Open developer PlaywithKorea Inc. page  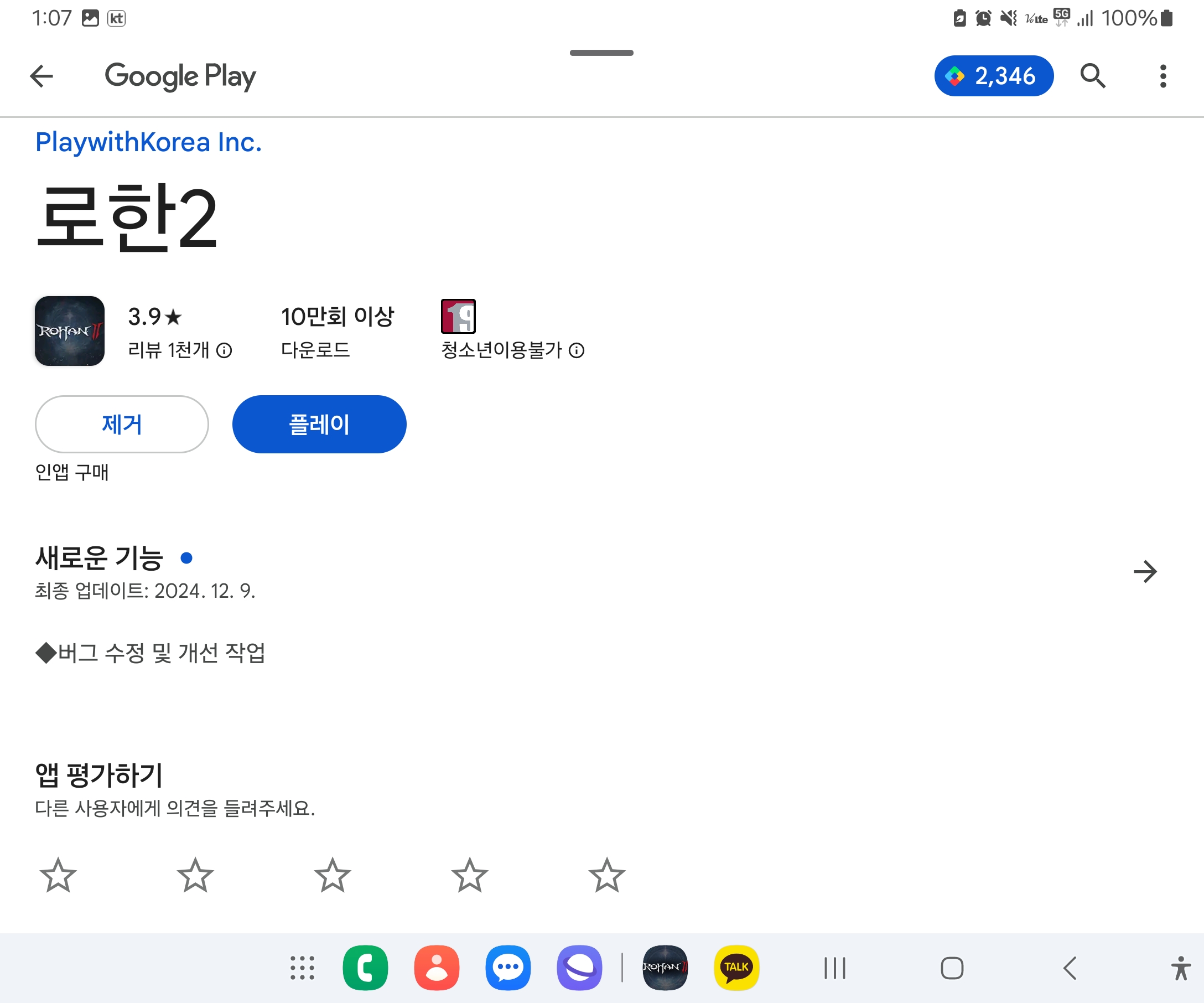(148, 142)
